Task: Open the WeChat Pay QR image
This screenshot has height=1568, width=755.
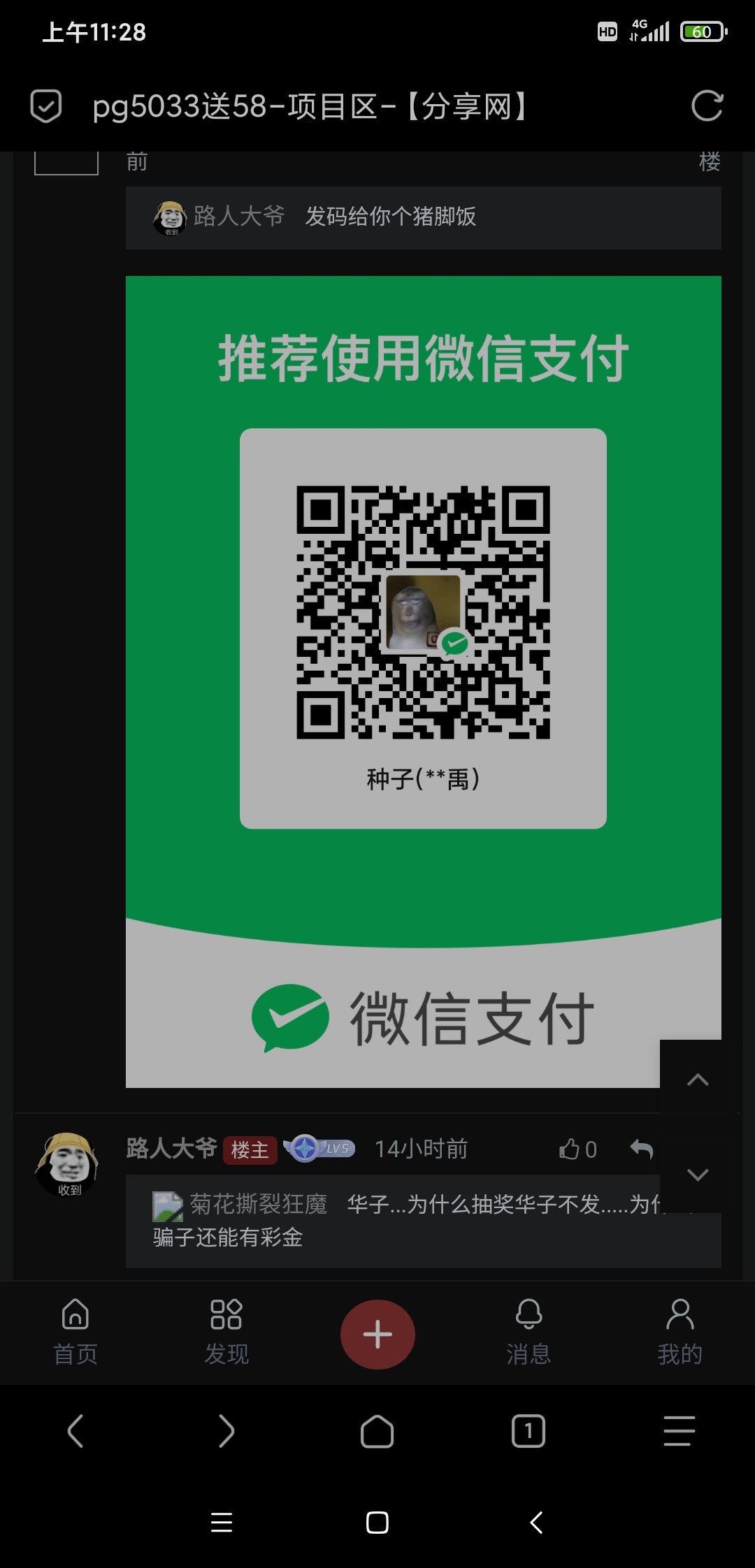Action: point(423,681)
